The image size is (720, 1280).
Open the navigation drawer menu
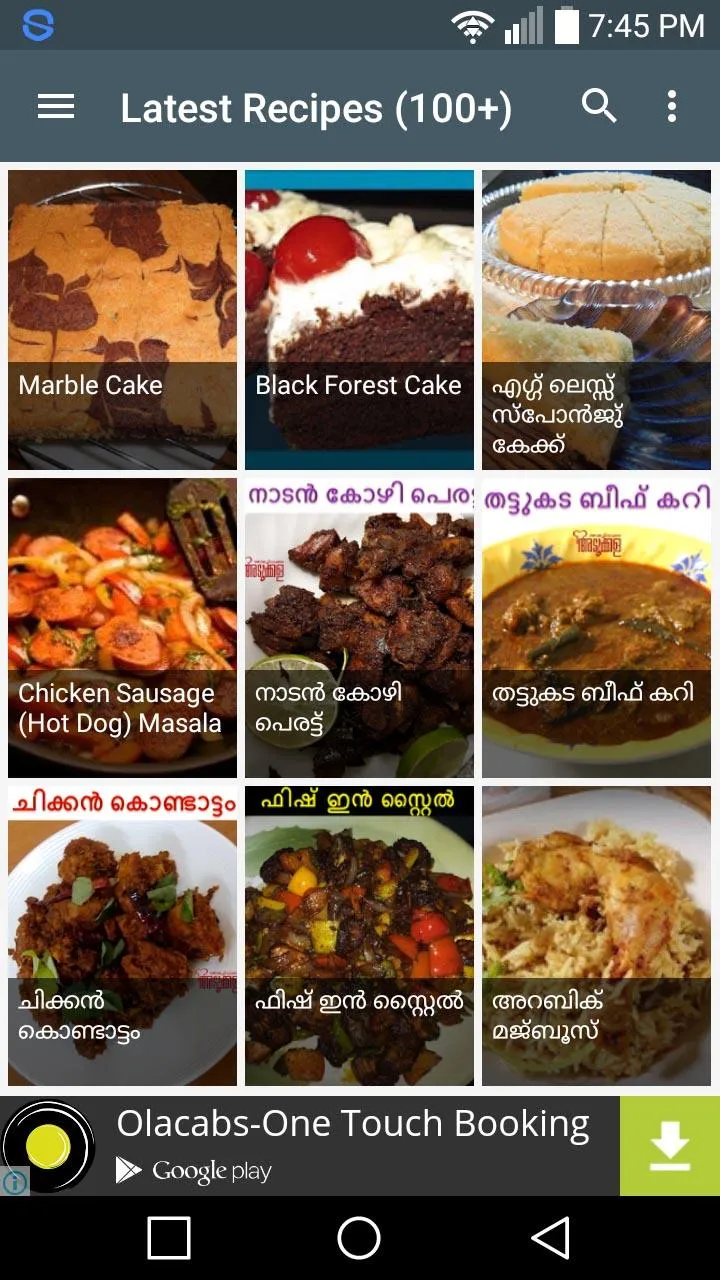[x=56, y=107]
